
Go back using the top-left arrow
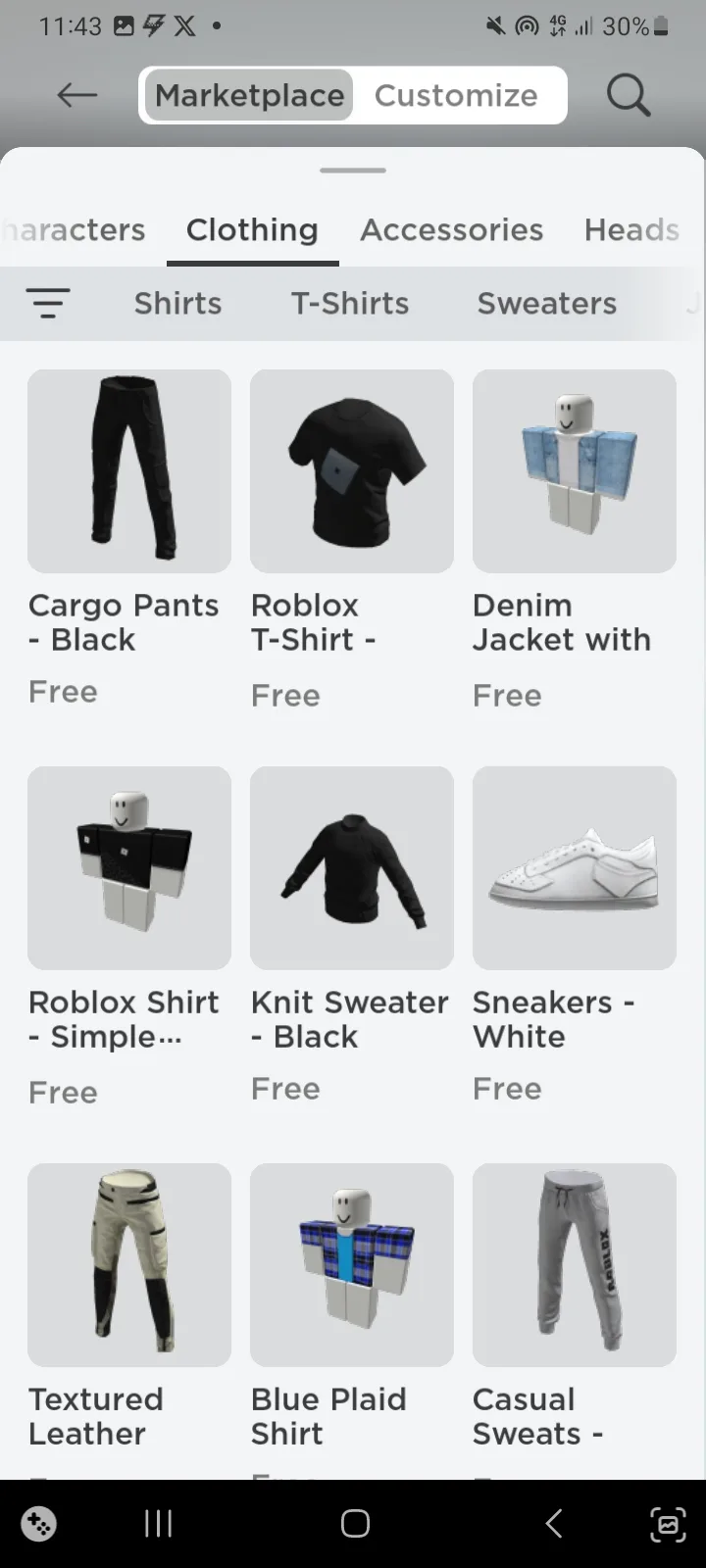[x=76, y=95]
